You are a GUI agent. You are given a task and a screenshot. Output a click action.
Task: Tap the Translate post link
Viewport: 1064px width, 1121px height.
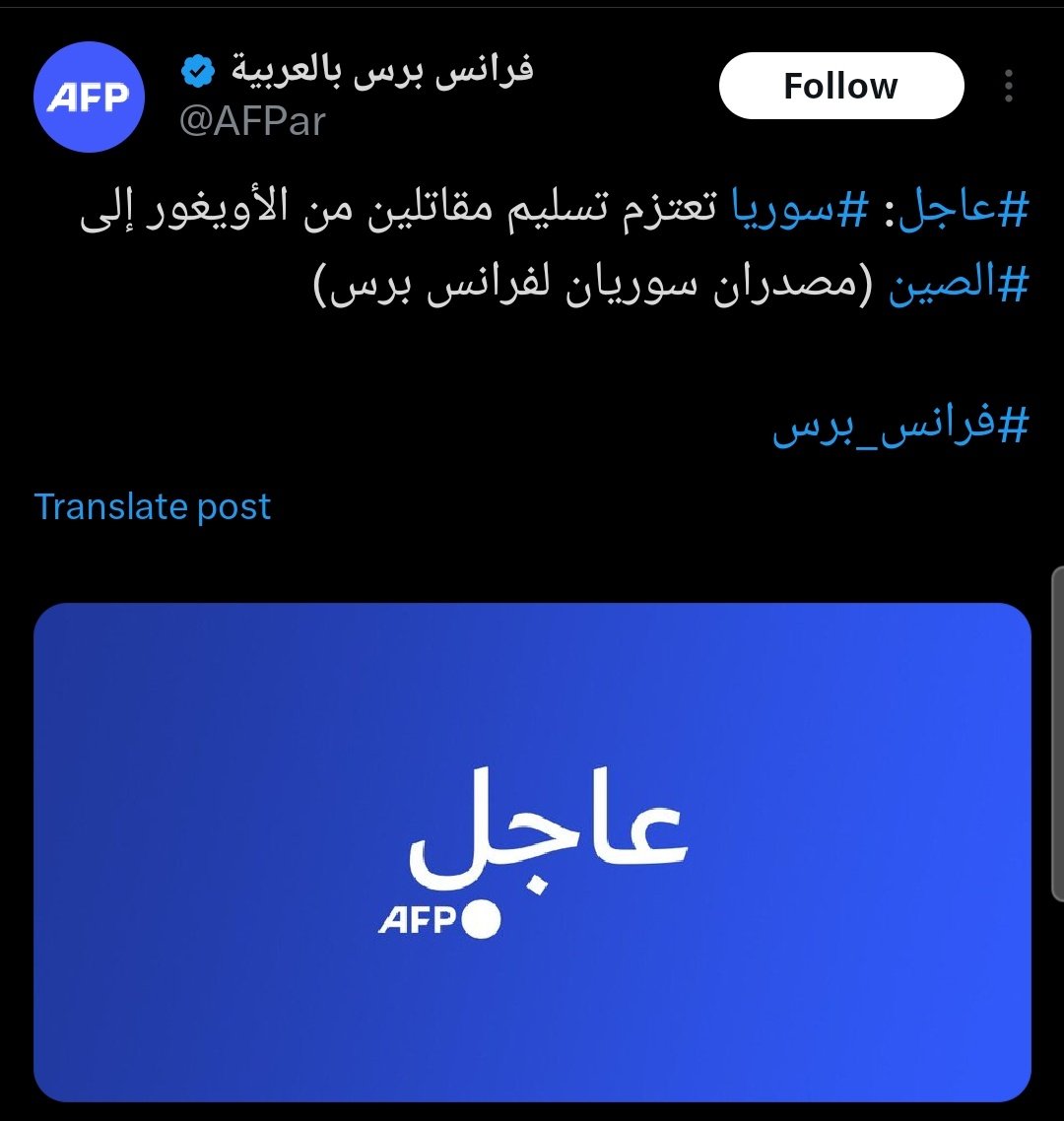coord(153,506)
